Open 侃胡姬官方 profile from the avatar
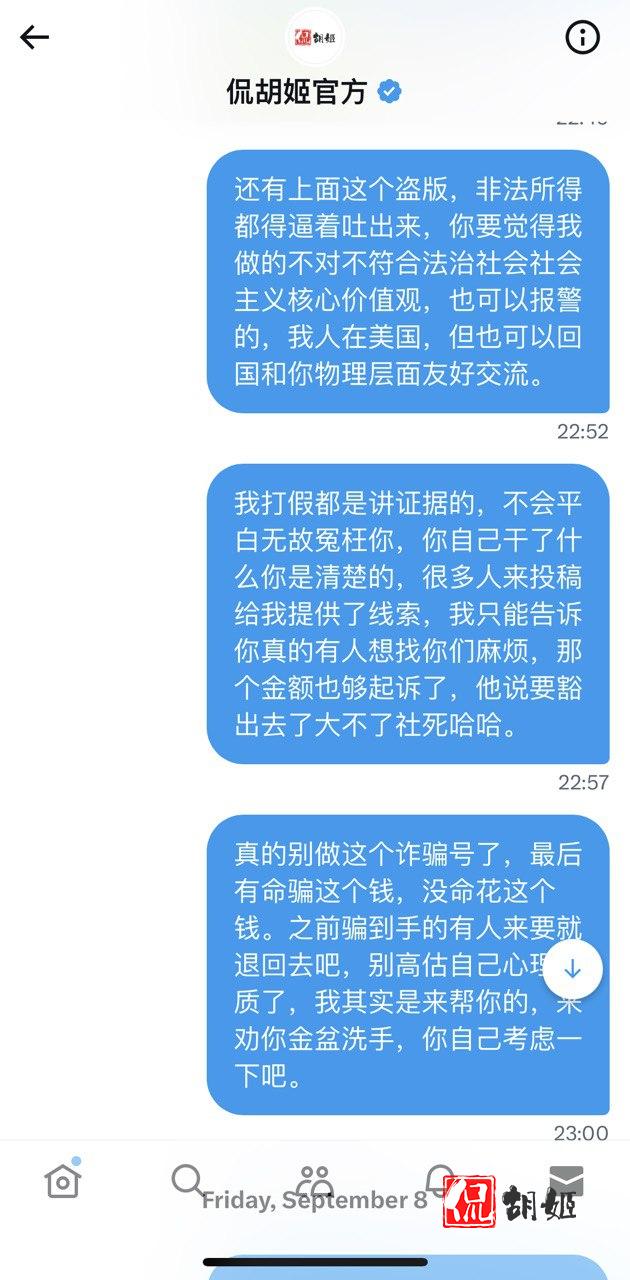 click(315, 38)
